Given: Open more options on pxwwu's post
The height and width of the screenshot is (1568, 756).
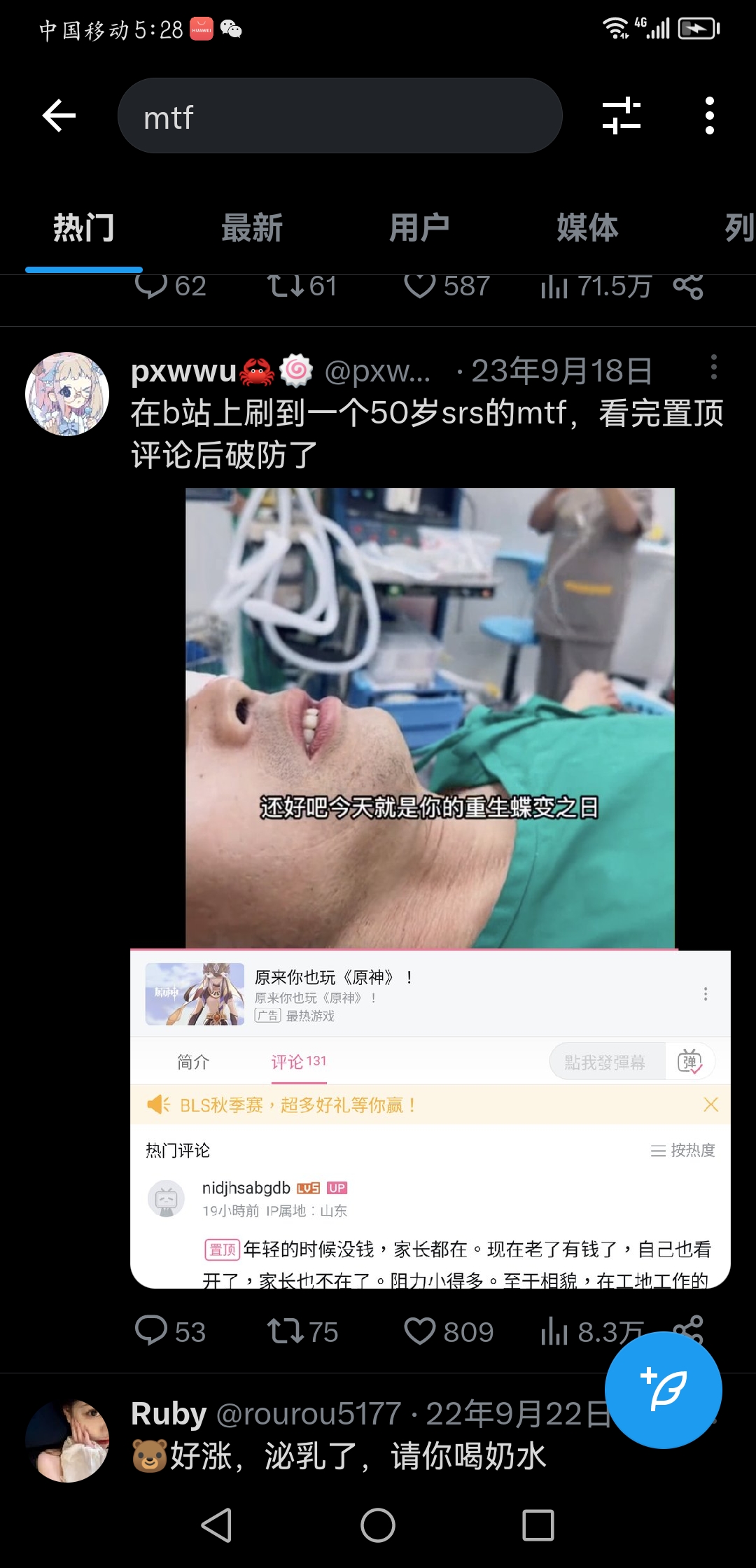Looking at the screenshot, I should click(x=713, y=367).
